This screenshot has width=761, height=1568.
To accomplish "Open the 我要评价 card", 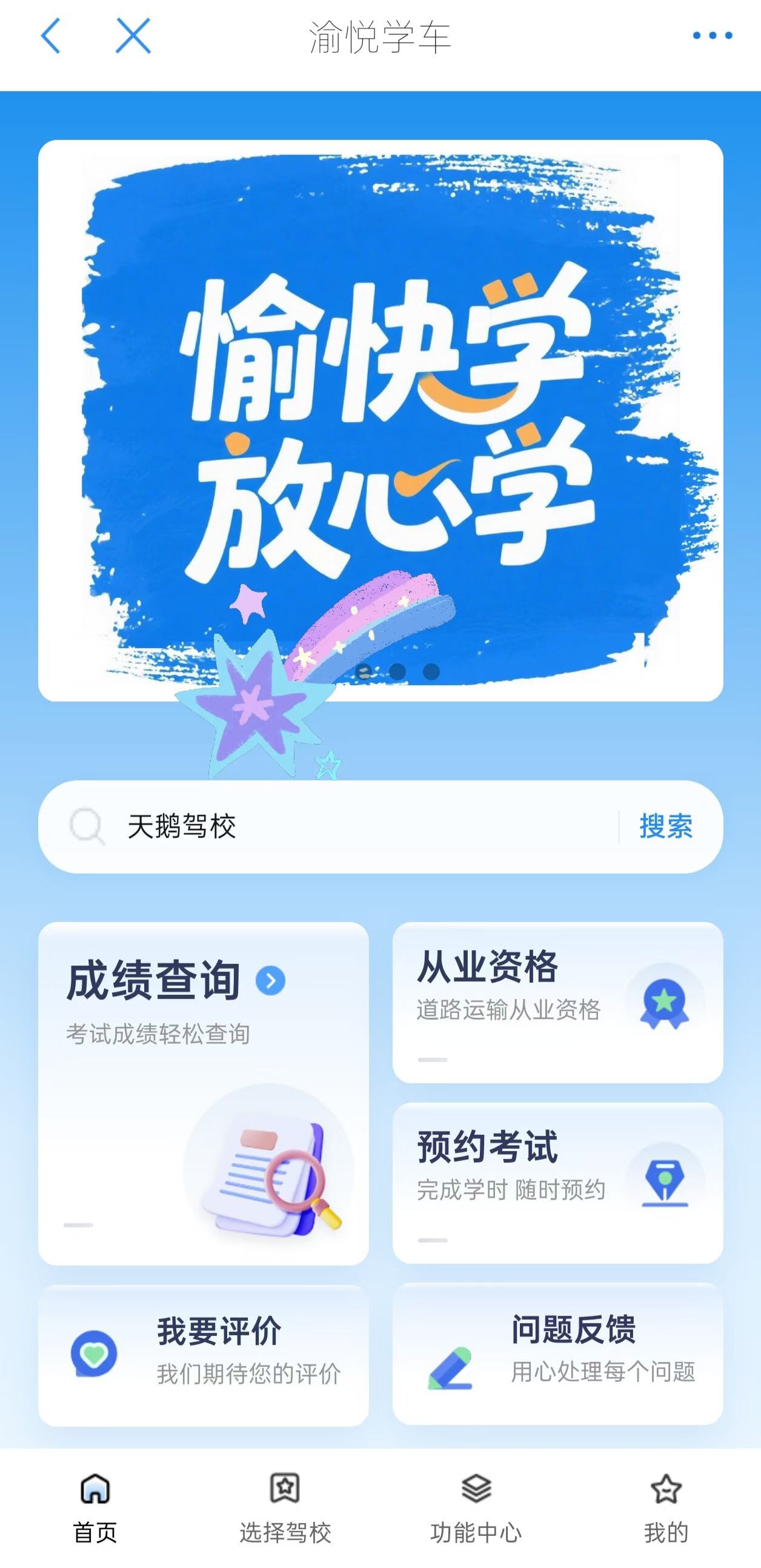I will [x=204, y=1355].
